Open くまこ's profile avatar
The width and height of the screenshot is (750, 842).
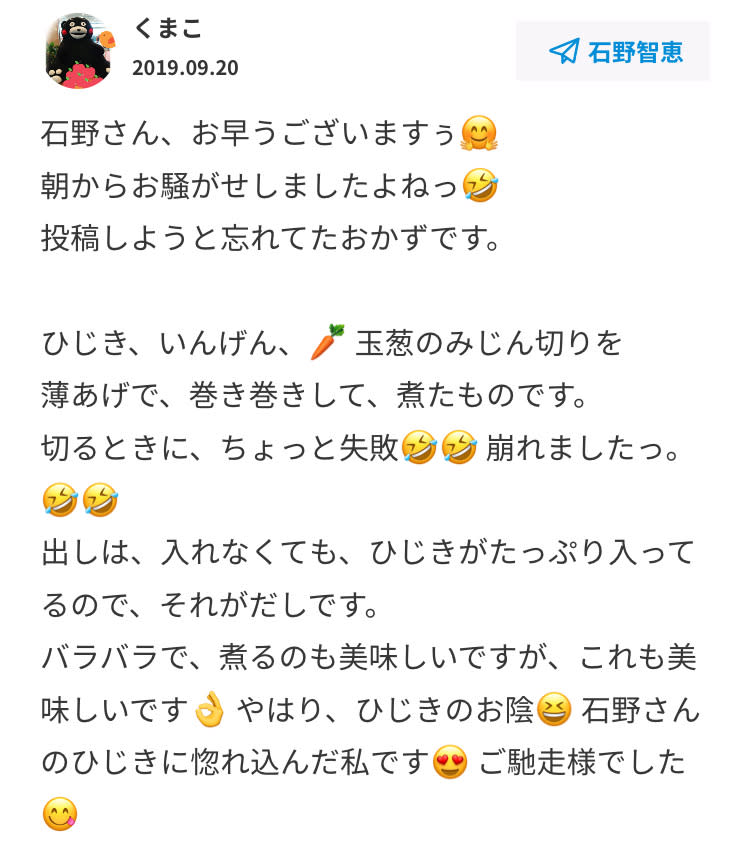tap(80, 50)
